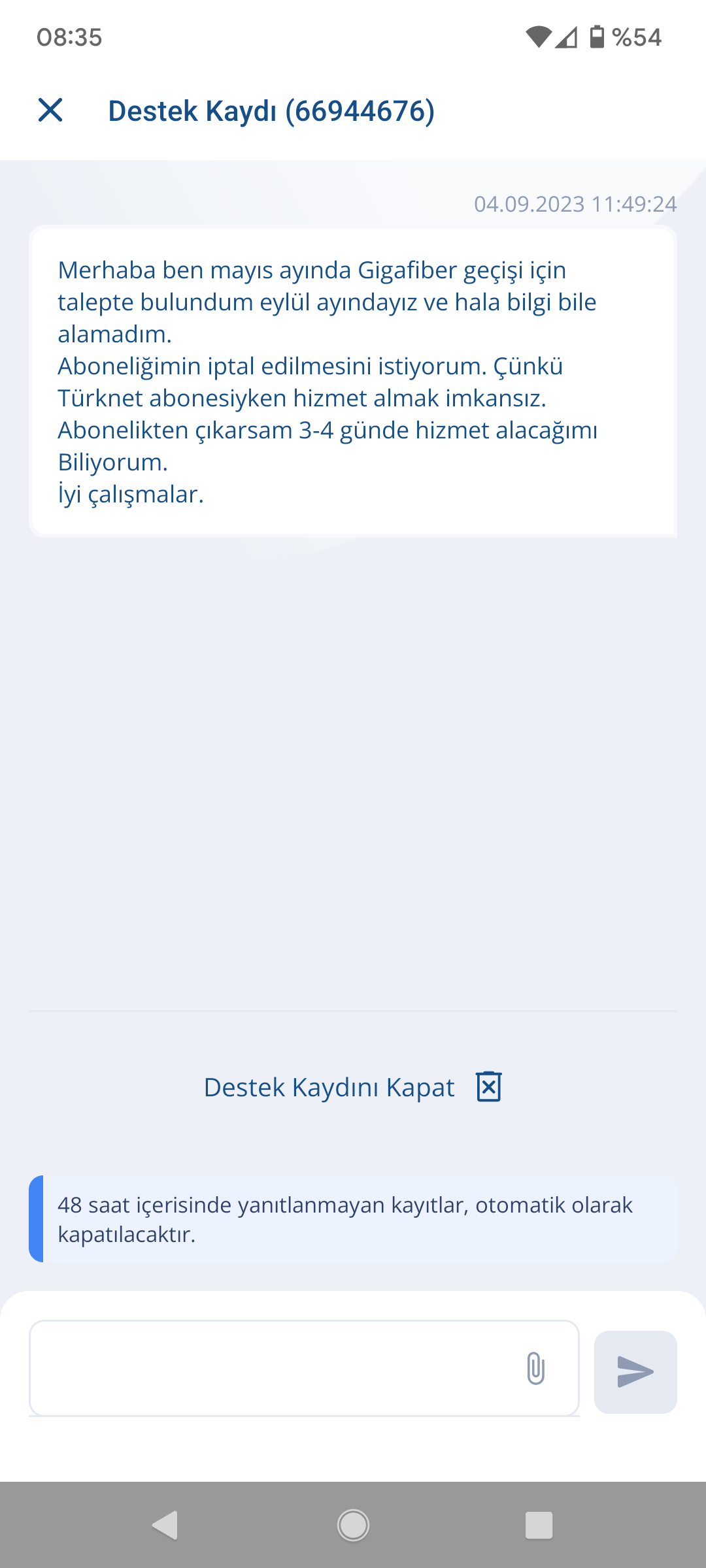This screenshot has height=1568, width=706.
Task: Go back using the system back button
Action: (165, 1526)
